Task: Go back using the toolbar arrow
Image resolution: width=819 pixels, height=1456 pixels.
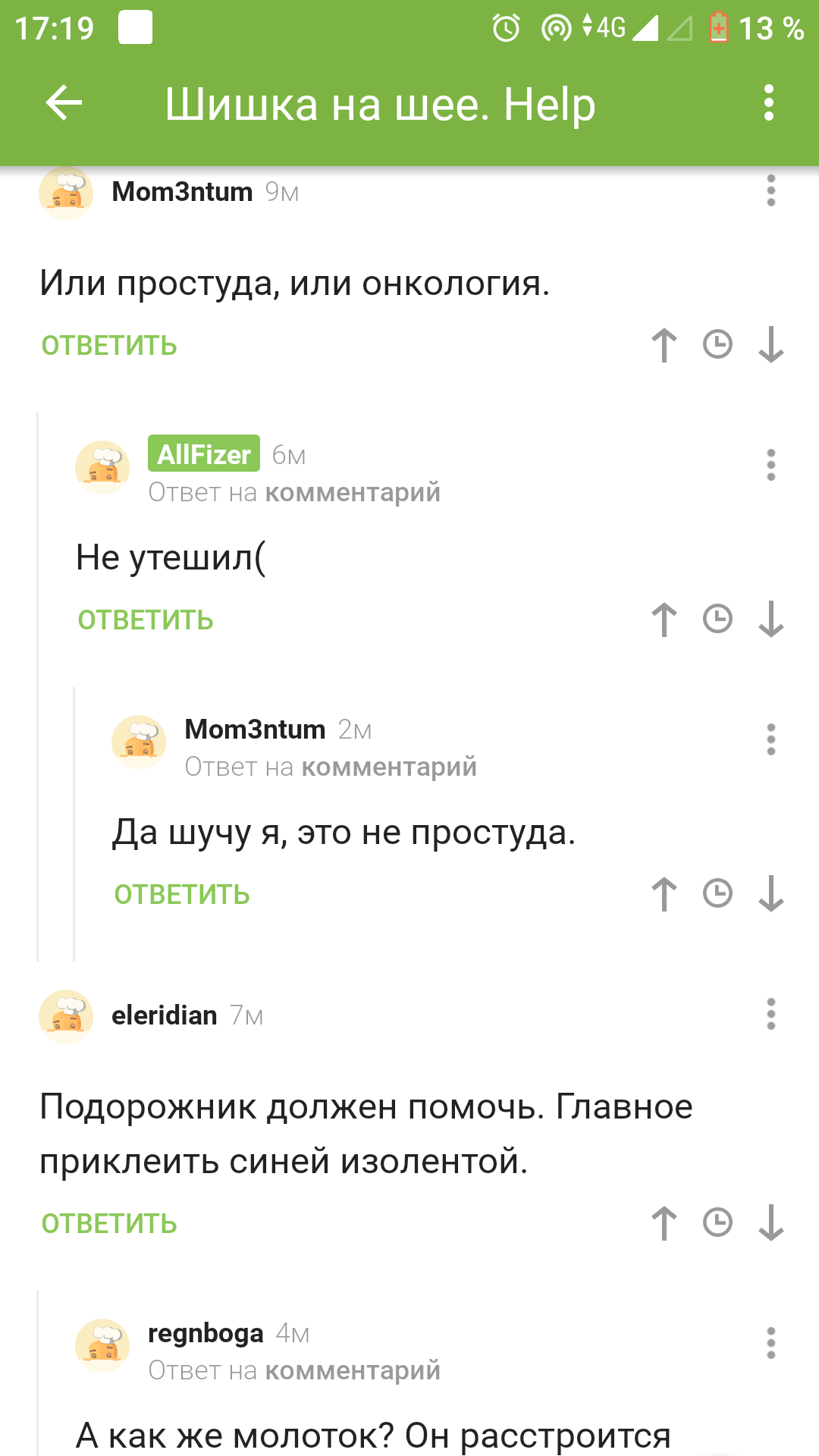Action: coord(64,103)
